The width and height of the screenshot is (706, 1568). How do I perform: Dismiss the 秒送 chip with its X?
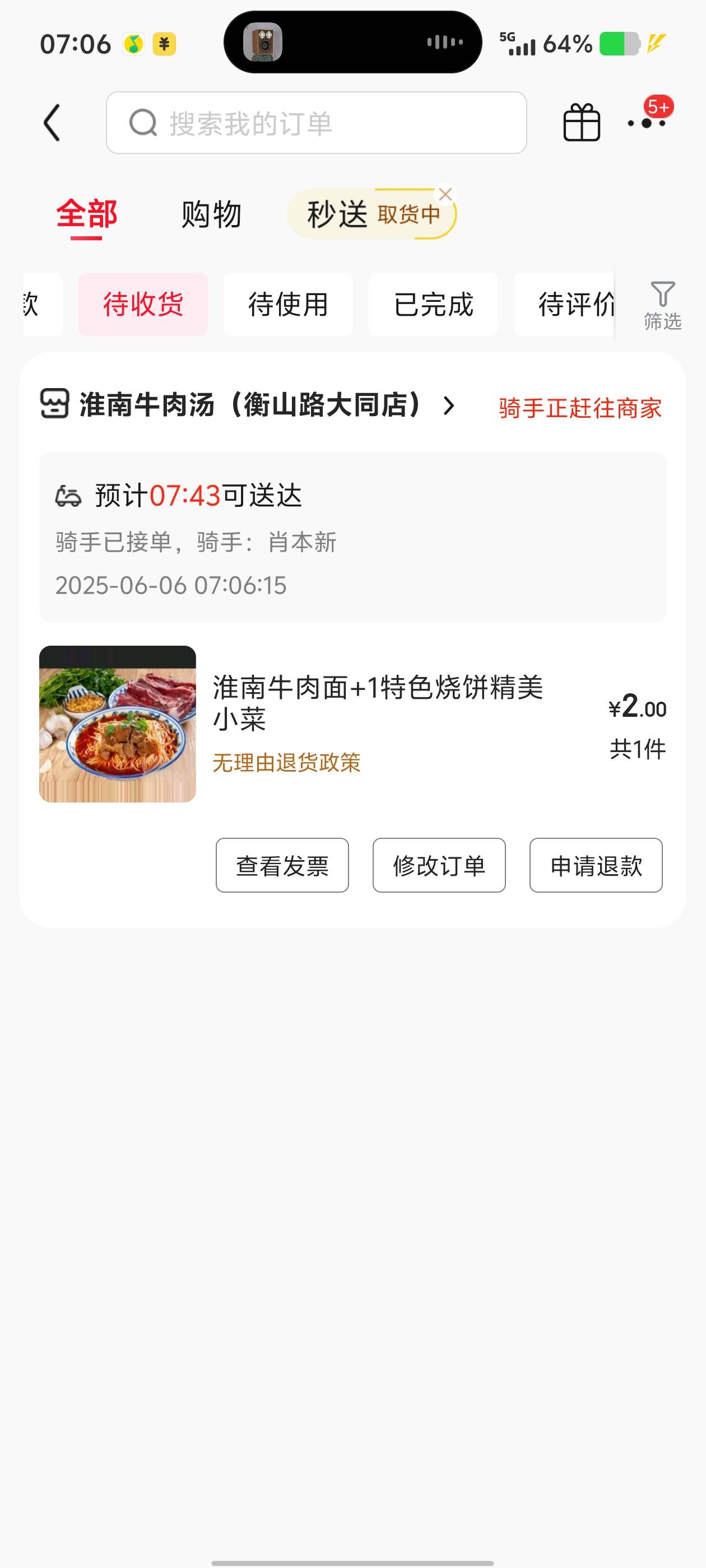coord(445,195)
